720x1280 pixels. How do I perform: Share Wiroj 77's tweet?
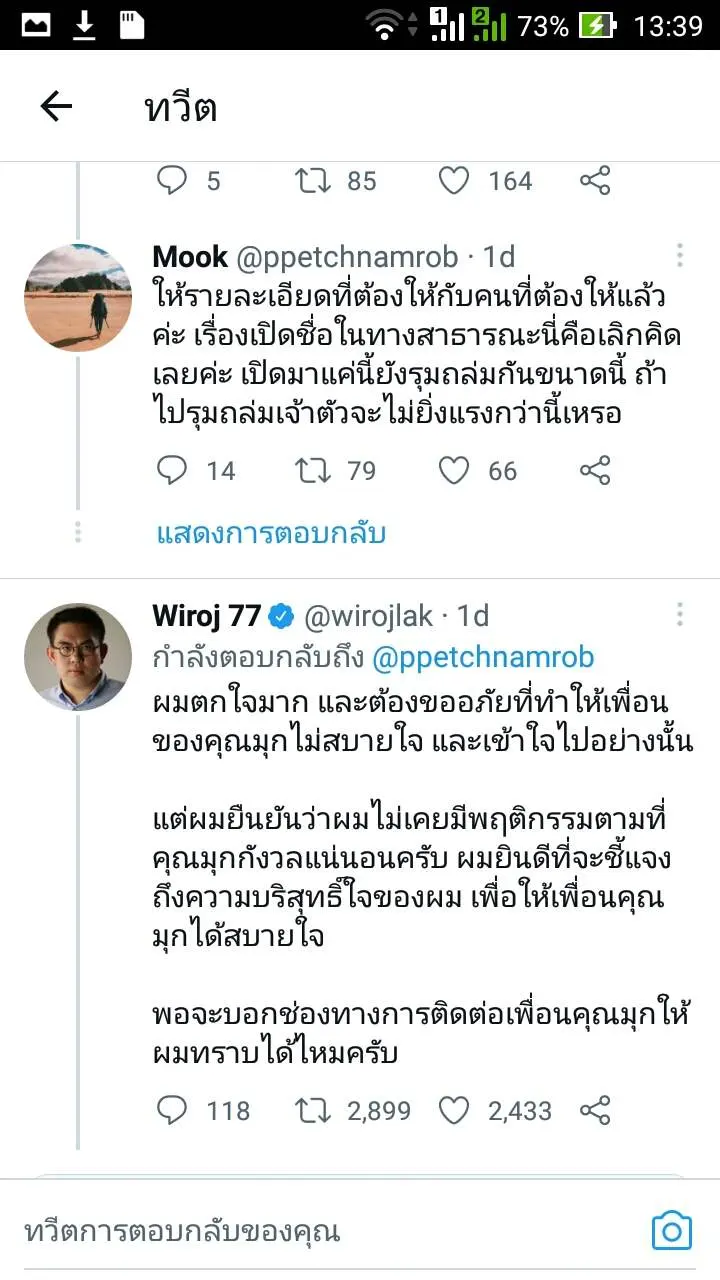pyautogui.click(x=595, y=1110)
